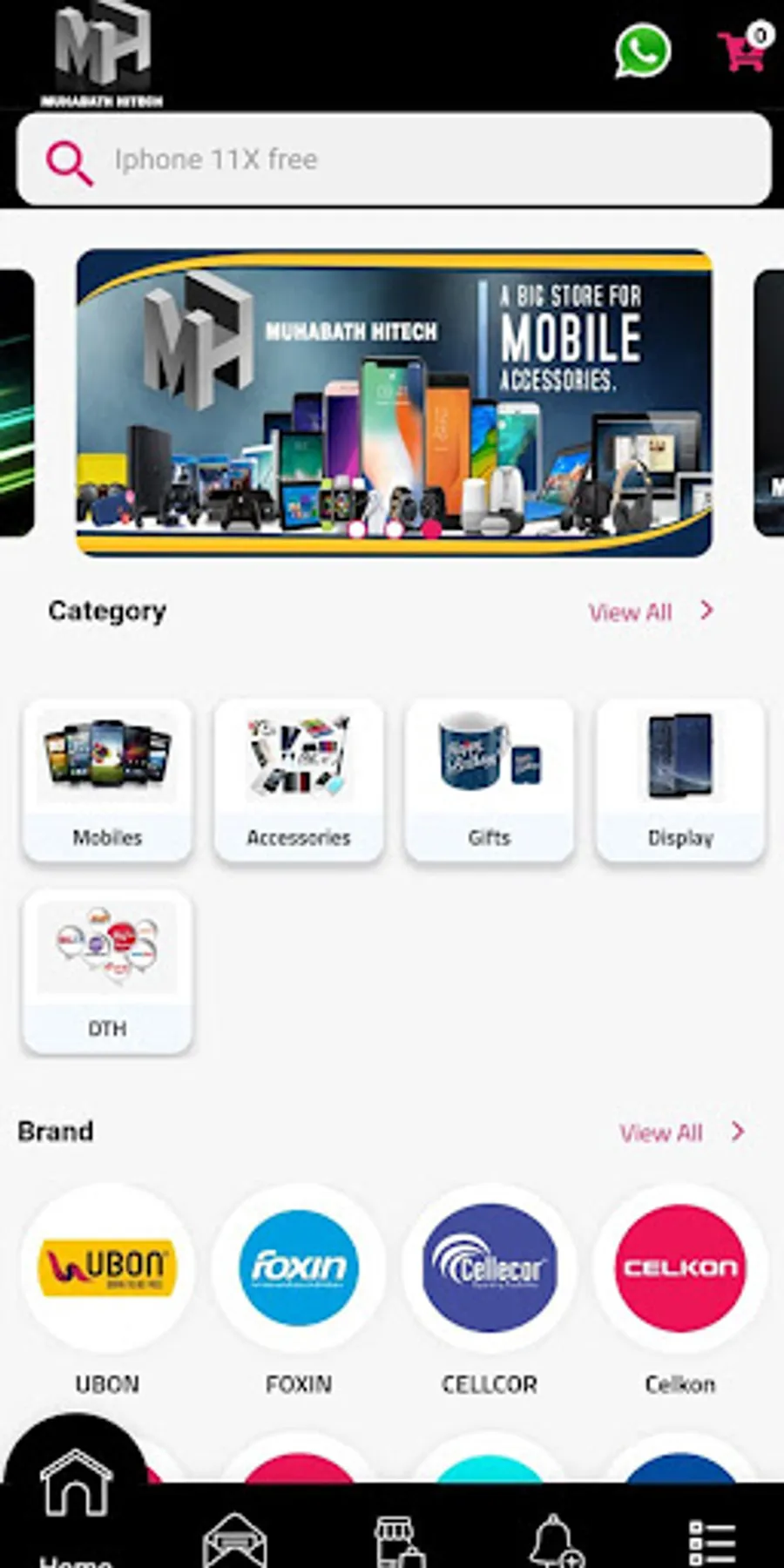Open the notifications bell tab
This screenshot has height=1568, width=784.
coord(556,1540)
